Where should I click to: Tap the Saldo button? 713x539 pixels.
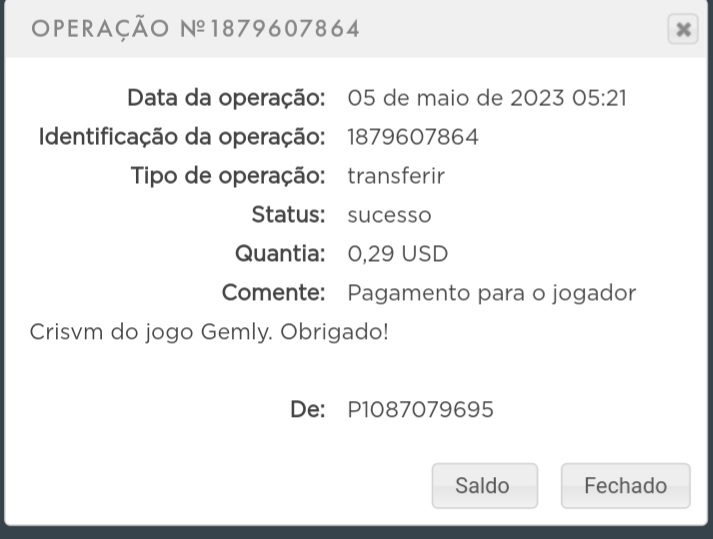[x=484, y=486]
